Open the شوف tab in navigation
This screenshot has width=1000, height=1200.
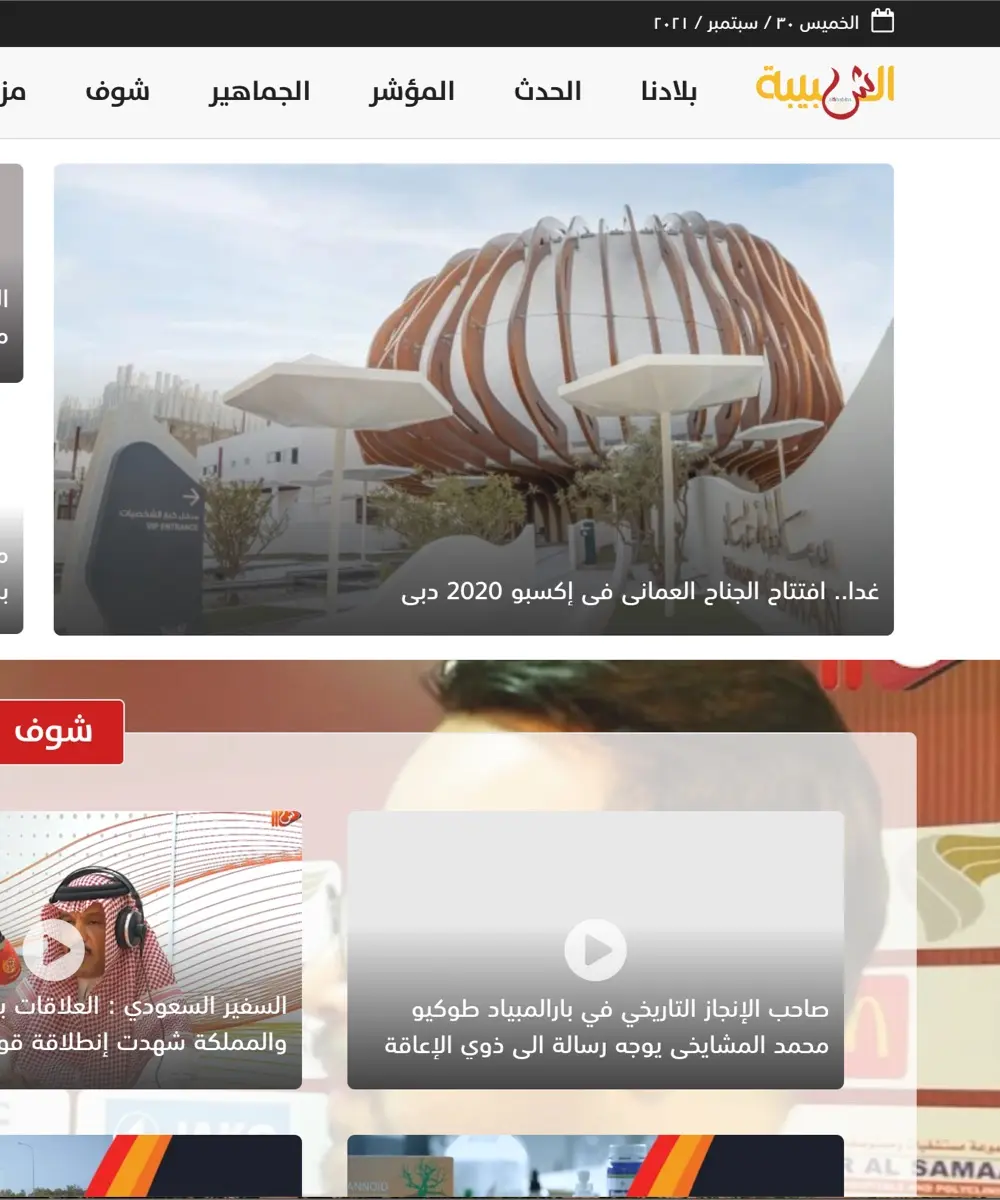[117, 92]
